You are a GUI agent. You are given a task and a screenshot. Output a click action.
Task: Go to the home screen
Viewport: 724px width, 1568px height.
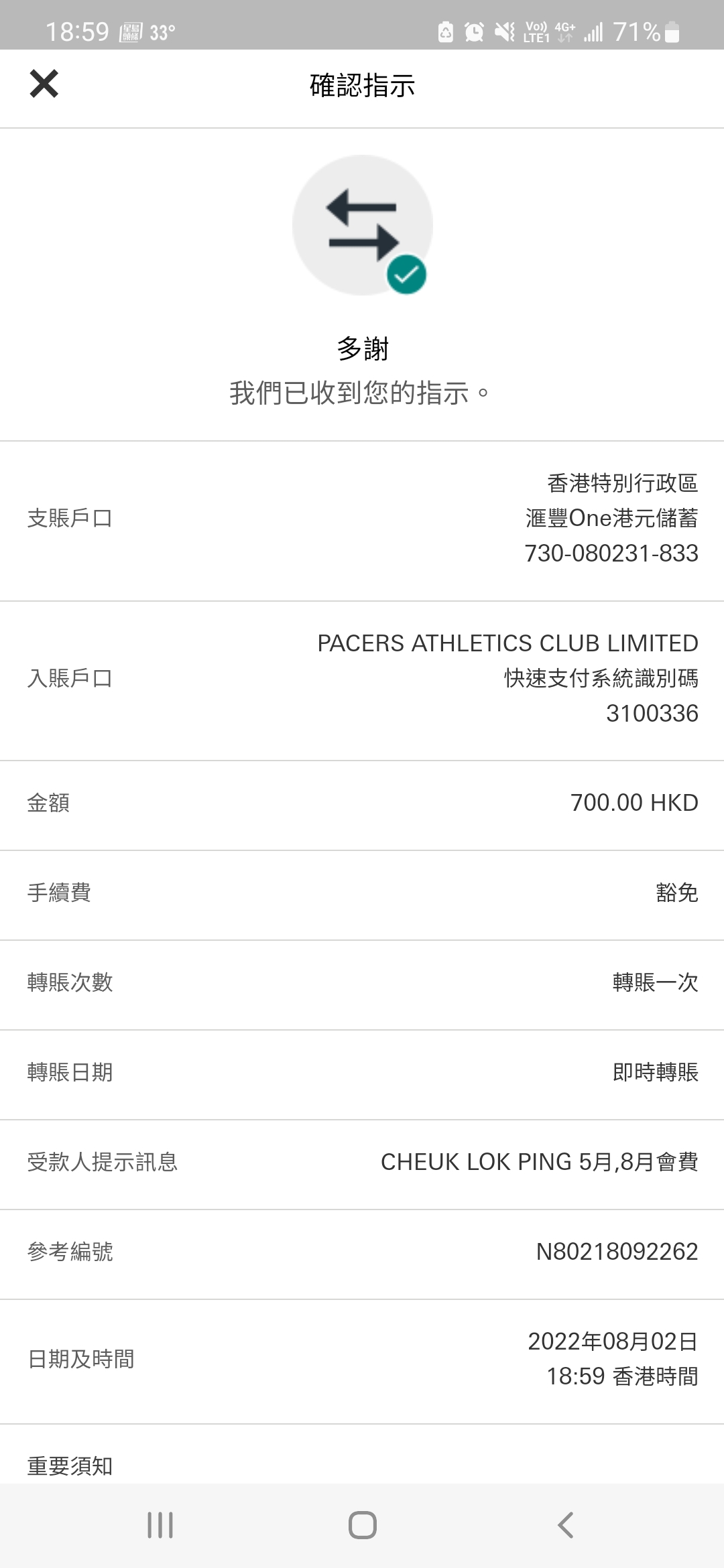tap(362, 1525)
